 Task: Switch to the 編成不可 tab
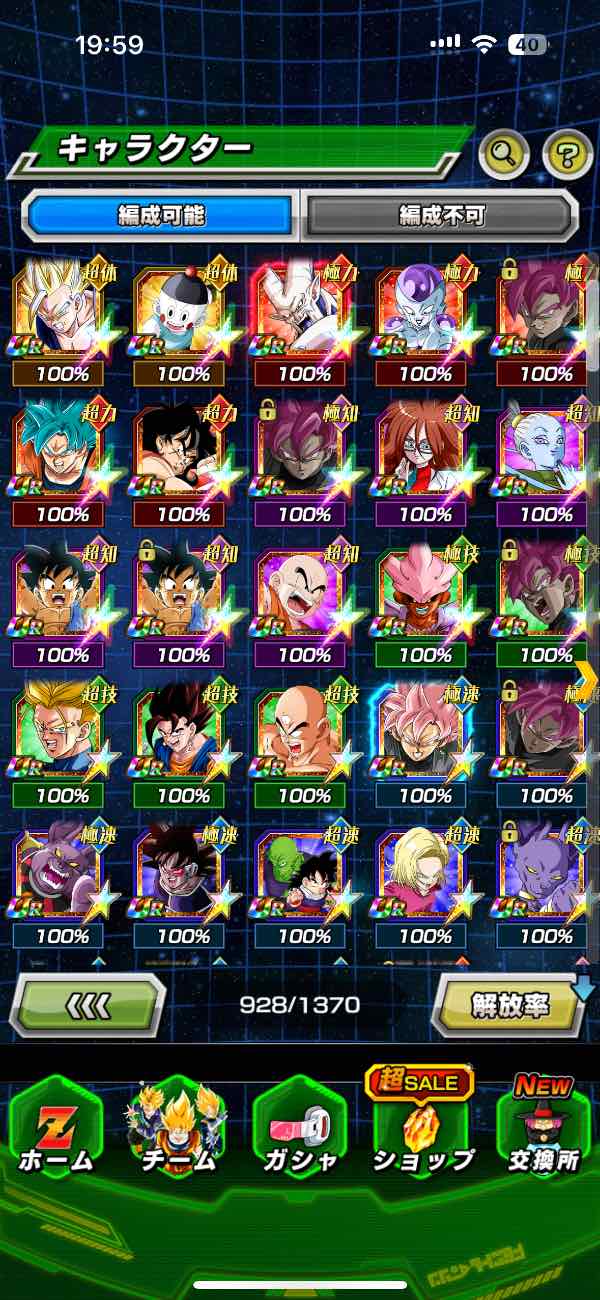coord(441,215)
